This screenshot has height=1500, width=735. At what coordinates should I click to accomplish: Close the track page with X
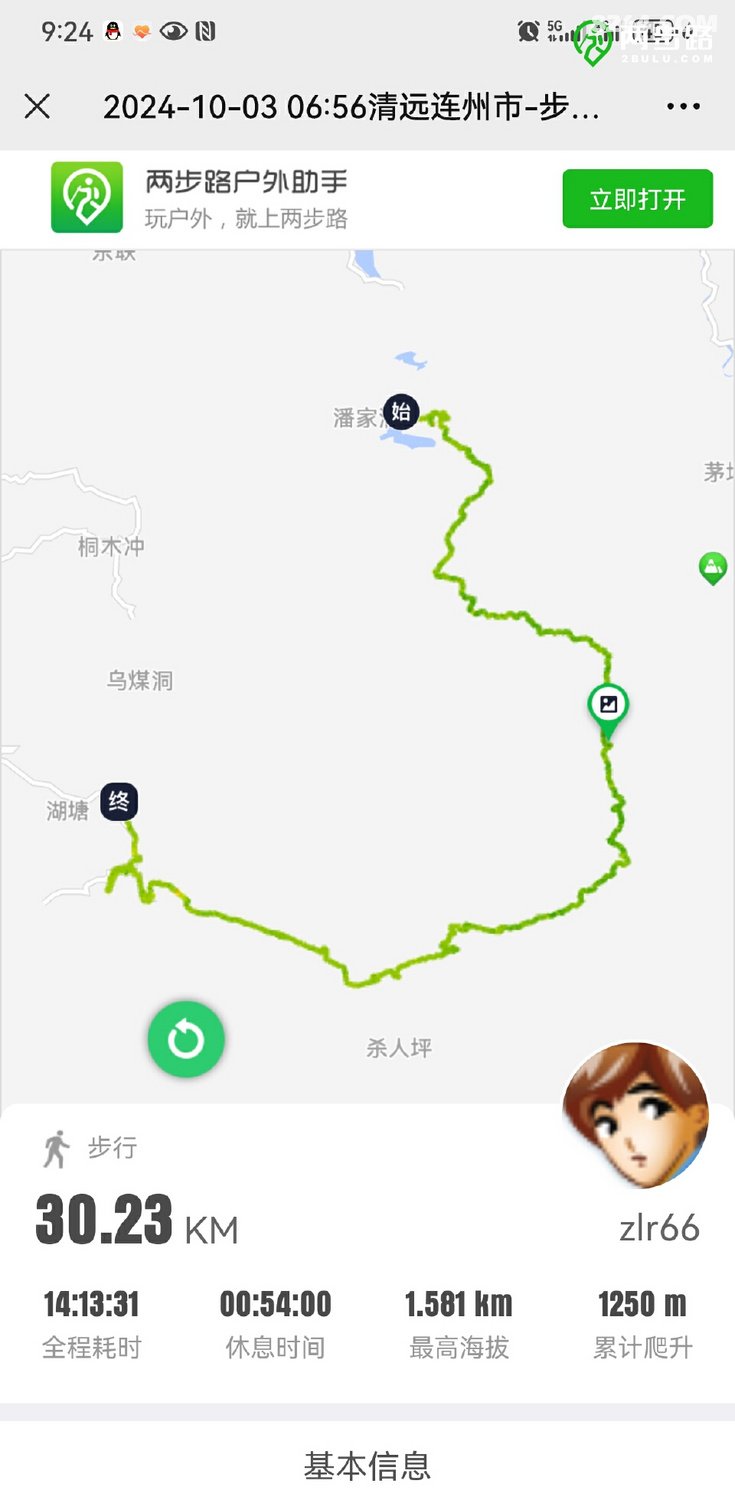click(x=37, y=106)
